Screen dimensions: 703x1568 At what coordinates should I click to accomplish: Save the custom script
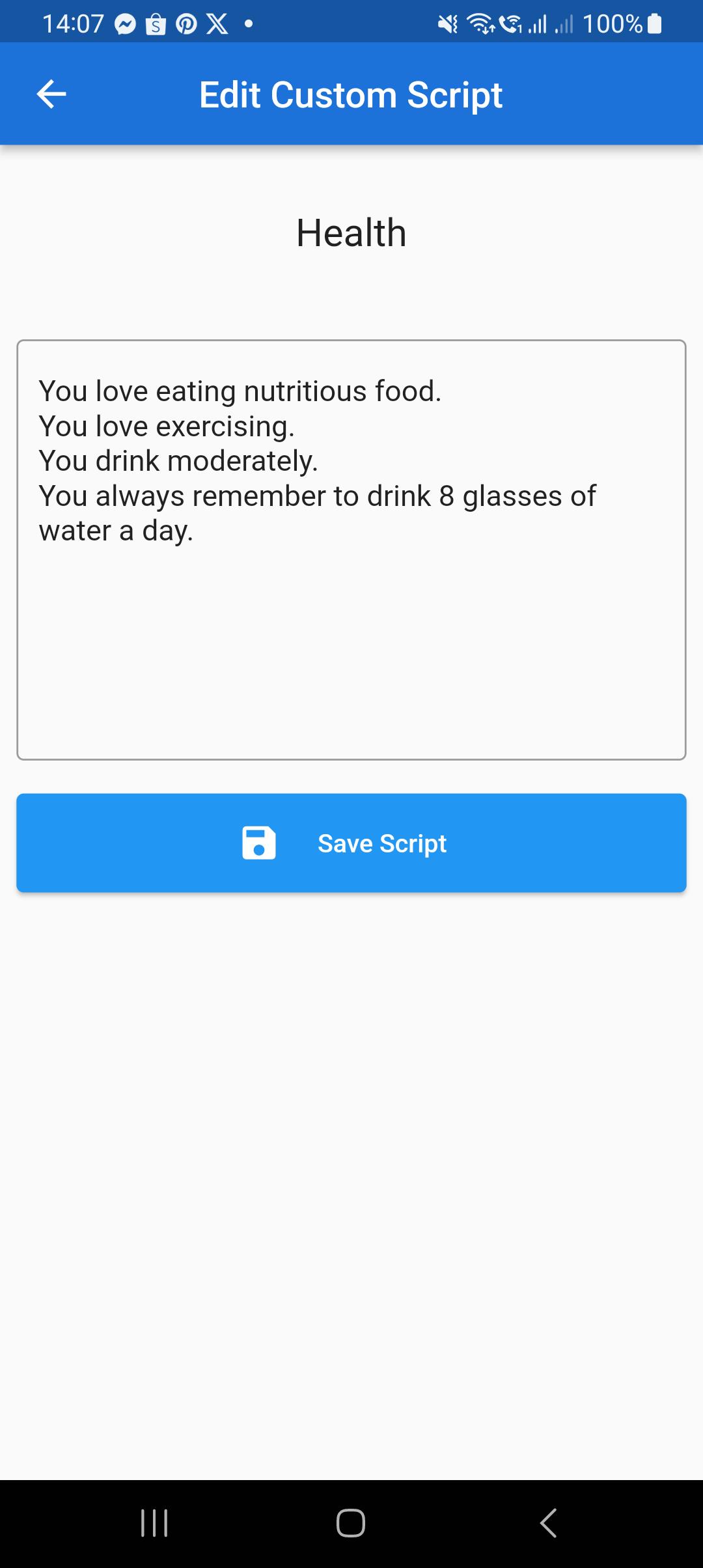(351, 843)
